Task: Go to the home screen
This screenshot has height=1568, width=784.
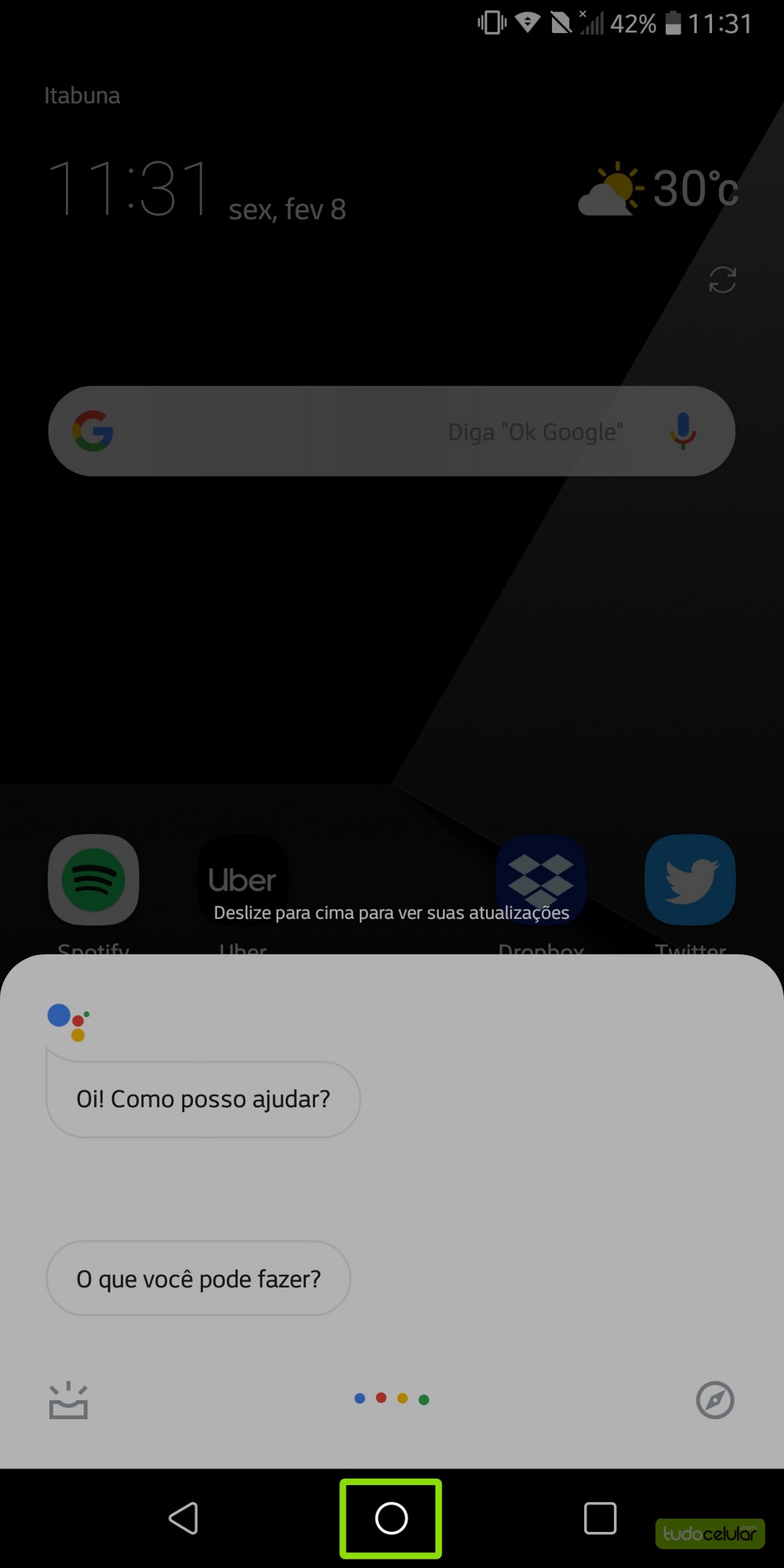Action: 391,1519
